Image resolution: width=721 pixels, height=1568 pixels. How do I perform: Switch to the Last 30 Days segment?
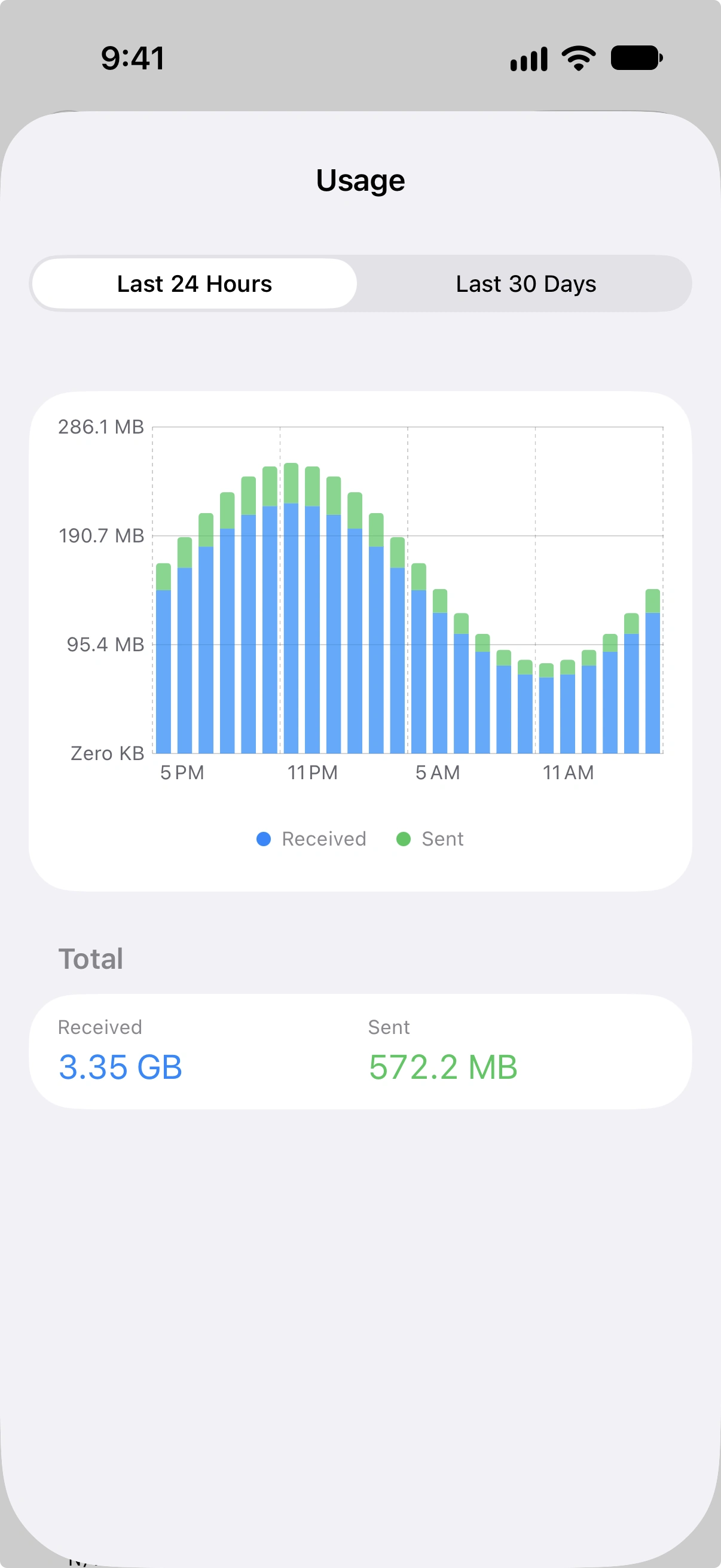(526, 283)
